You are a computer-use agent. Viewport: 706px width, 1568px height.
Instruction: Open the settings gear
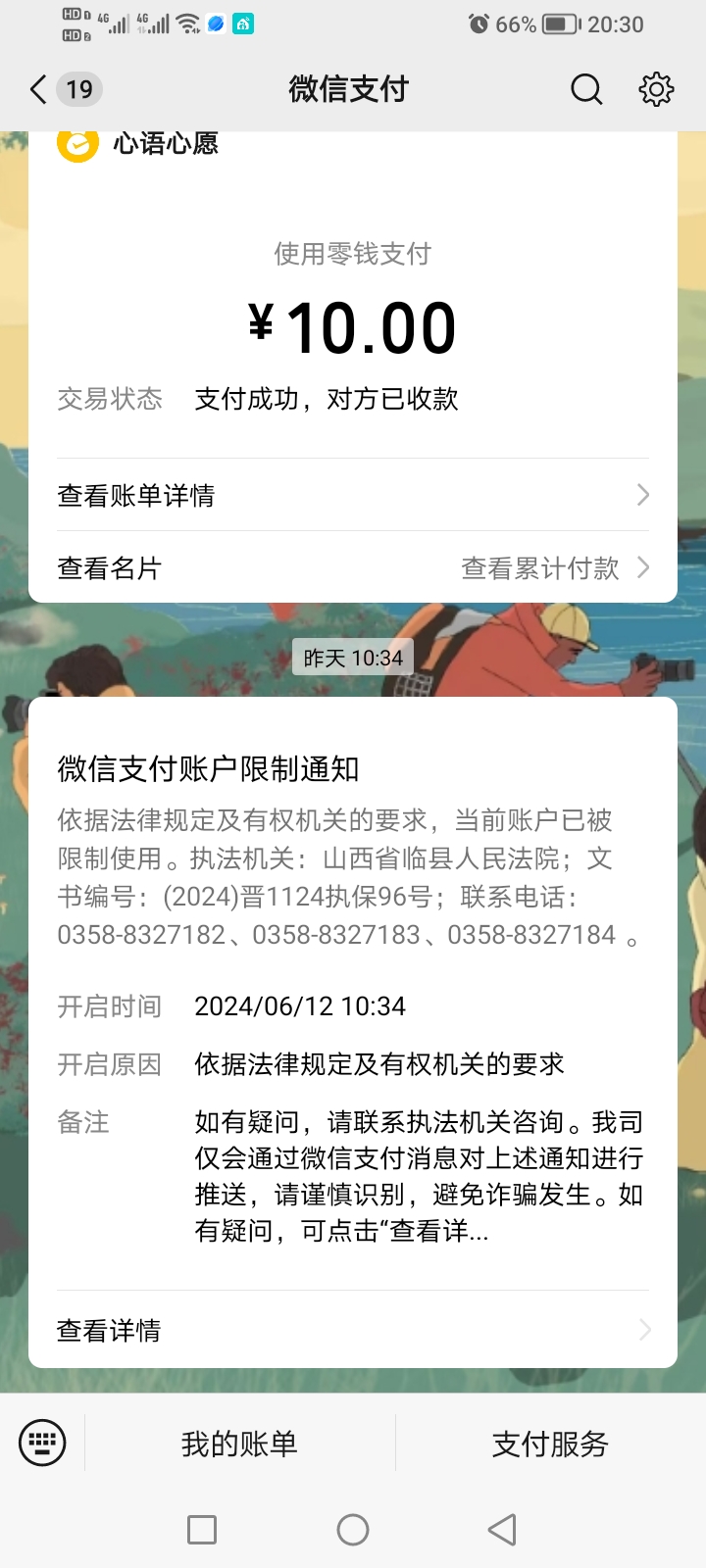[x=656, y=89]
